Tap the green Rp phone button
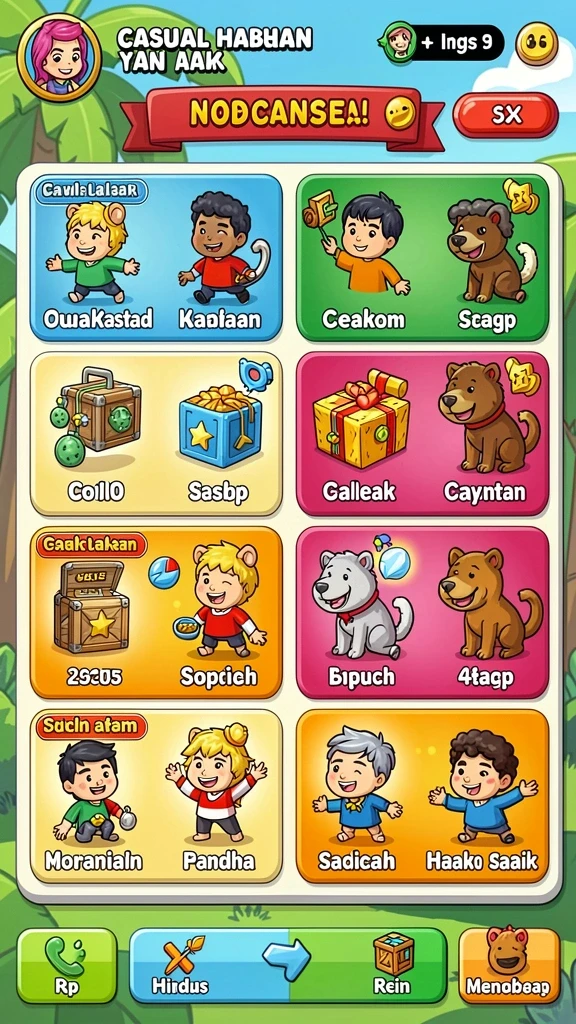Viewport: 576px width, 1024px height. click(67, 965)
